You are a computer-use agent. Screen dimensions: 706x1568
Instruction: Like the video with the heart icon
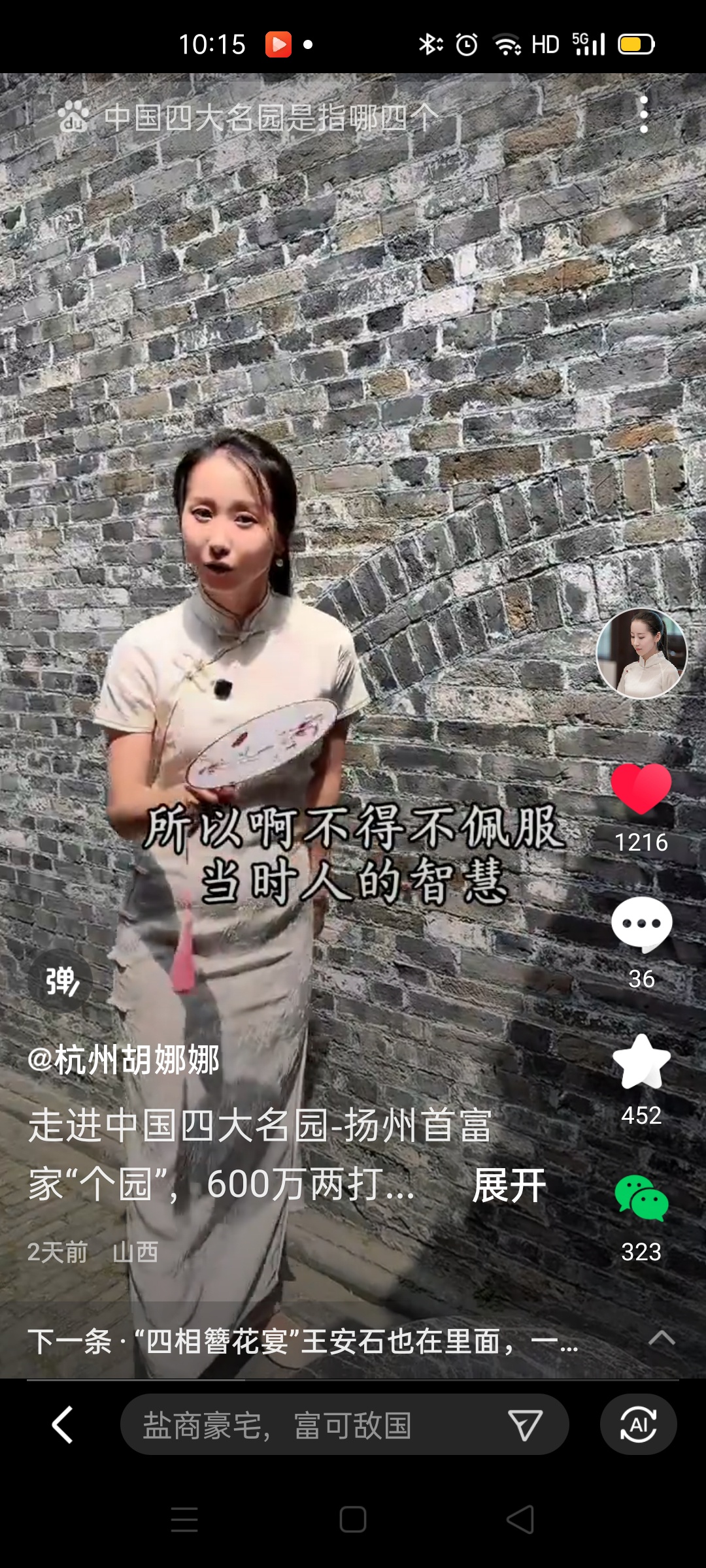tap(641, 789)
